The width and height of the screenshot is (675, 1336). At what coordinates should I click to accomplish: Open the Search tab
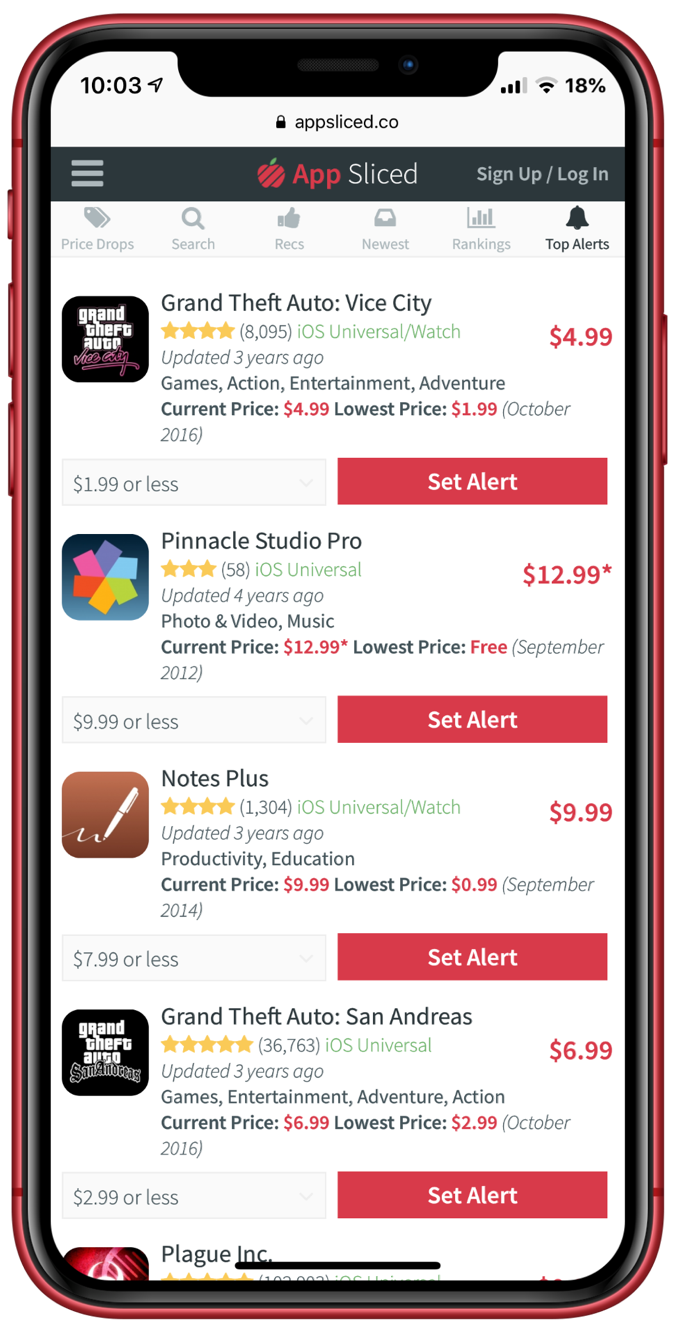[193, 229]
